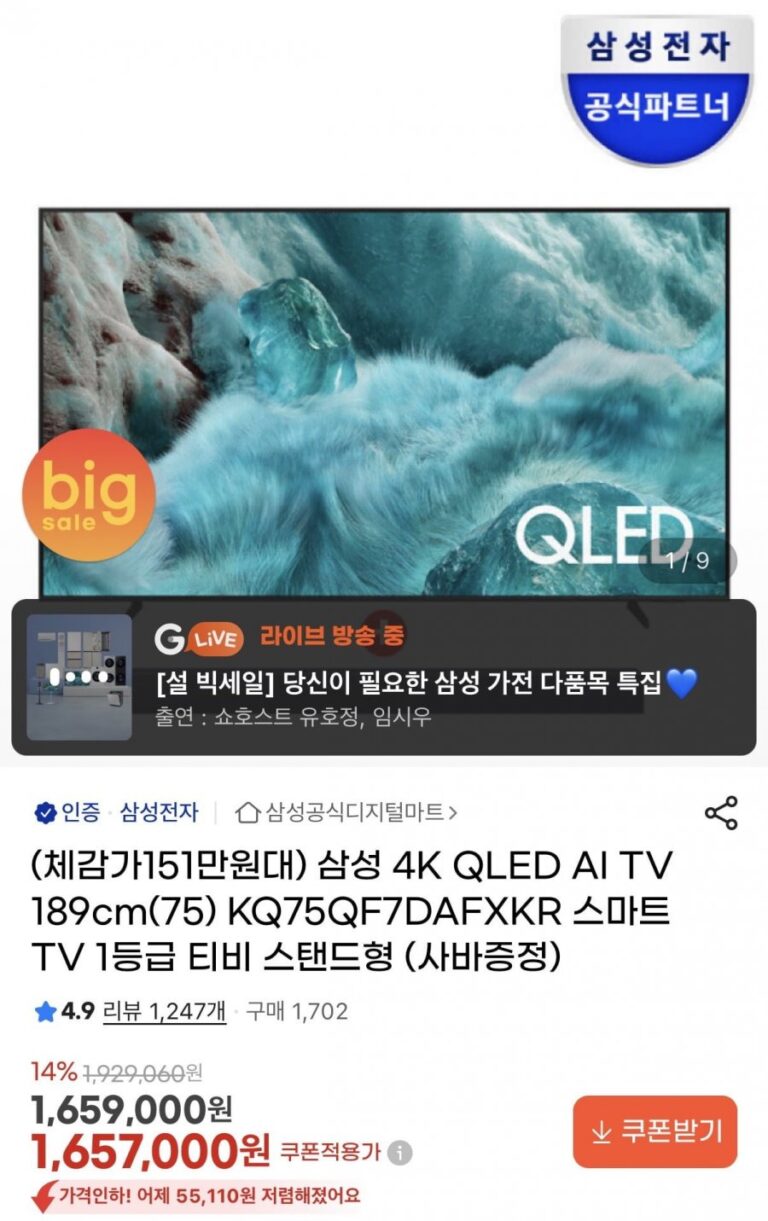
Task: Open the 삼성전자 brand link
Action: click(x=160, y=812)
